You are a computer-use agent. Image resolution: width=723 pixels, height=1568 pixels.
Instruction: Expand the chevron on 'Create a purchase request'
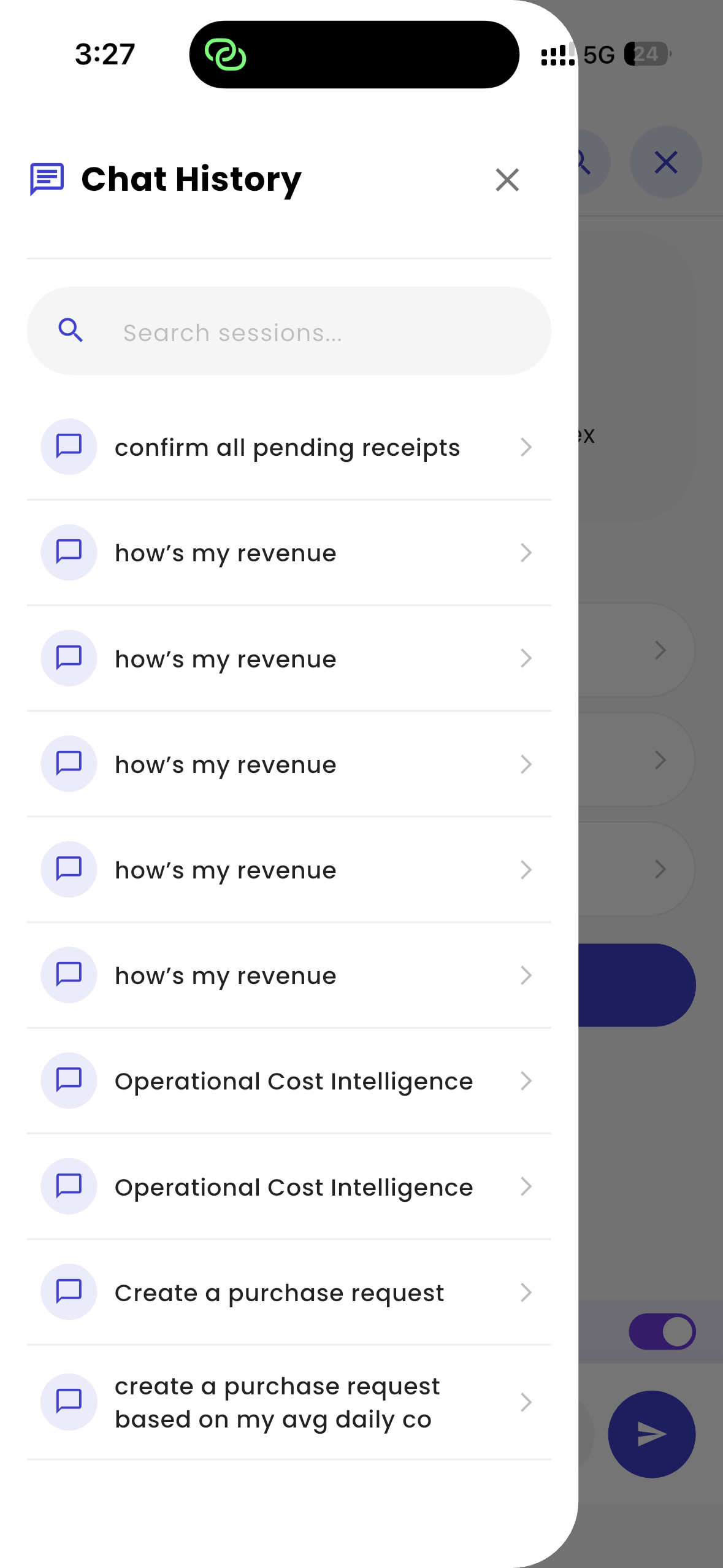[526, 1292]
